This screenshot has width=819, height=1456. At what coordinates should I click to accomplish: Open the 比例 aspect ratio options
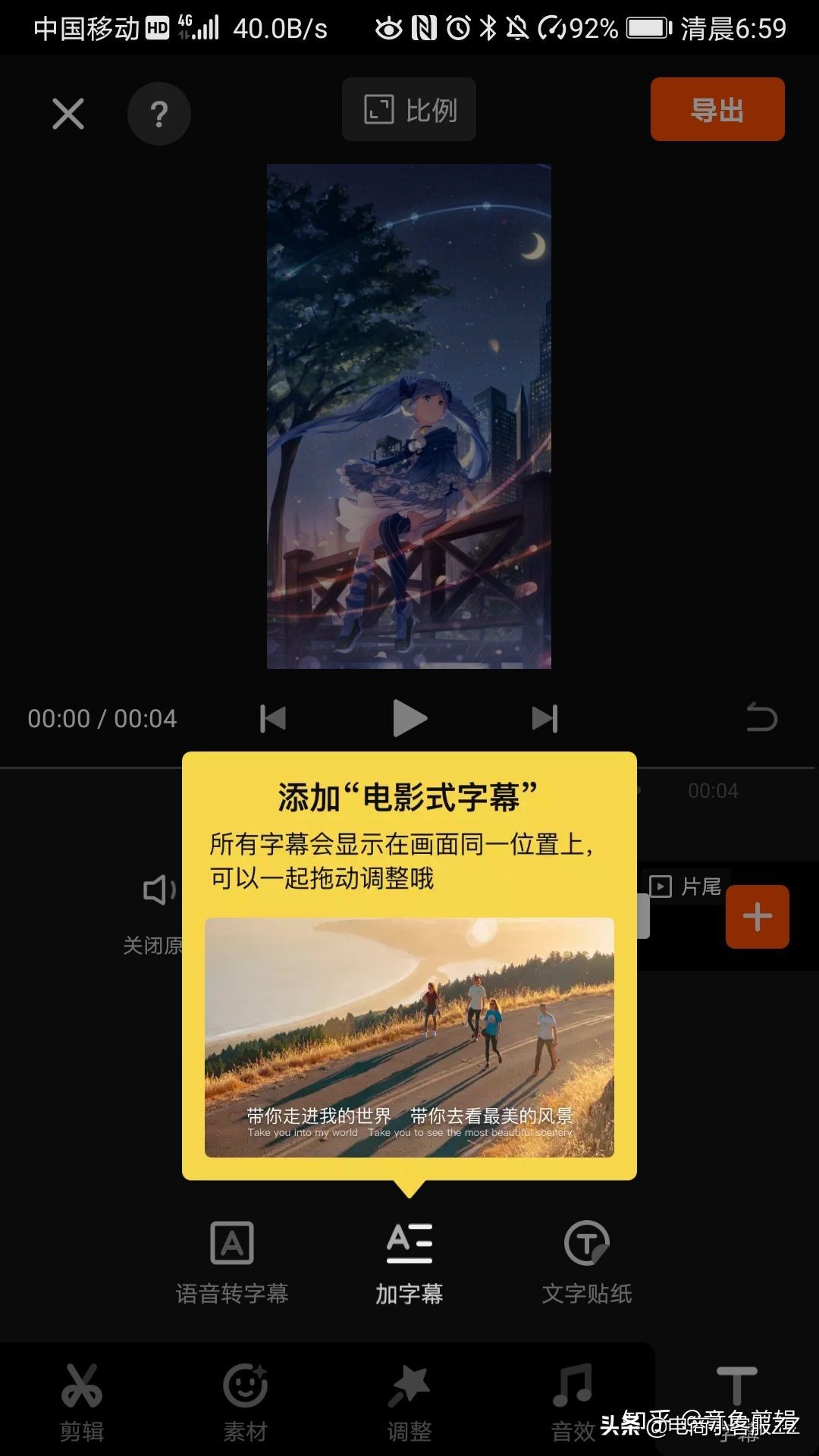coord(409,109)
